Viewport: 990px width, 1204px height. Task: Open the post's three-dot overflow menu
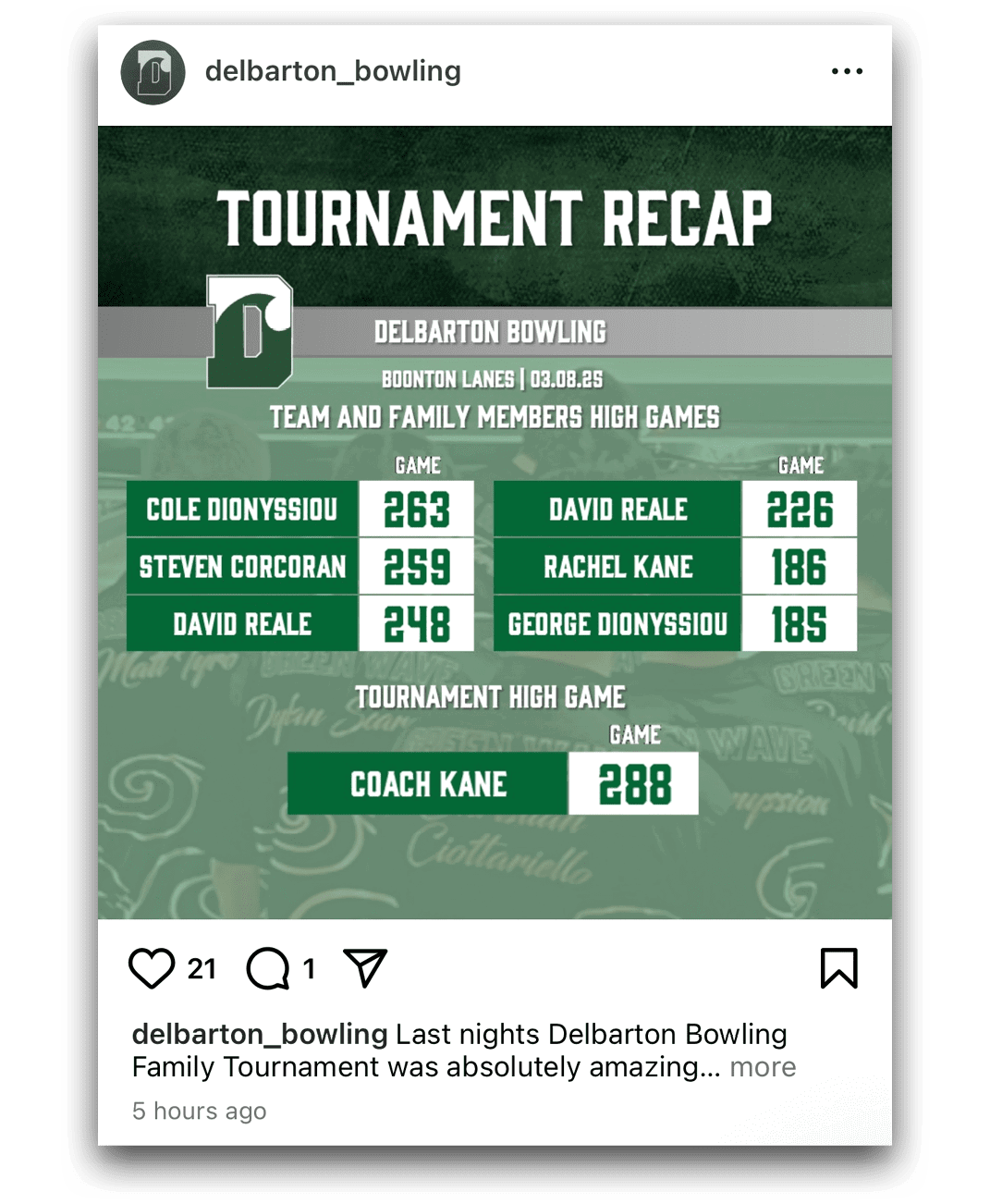click(846, 71)
